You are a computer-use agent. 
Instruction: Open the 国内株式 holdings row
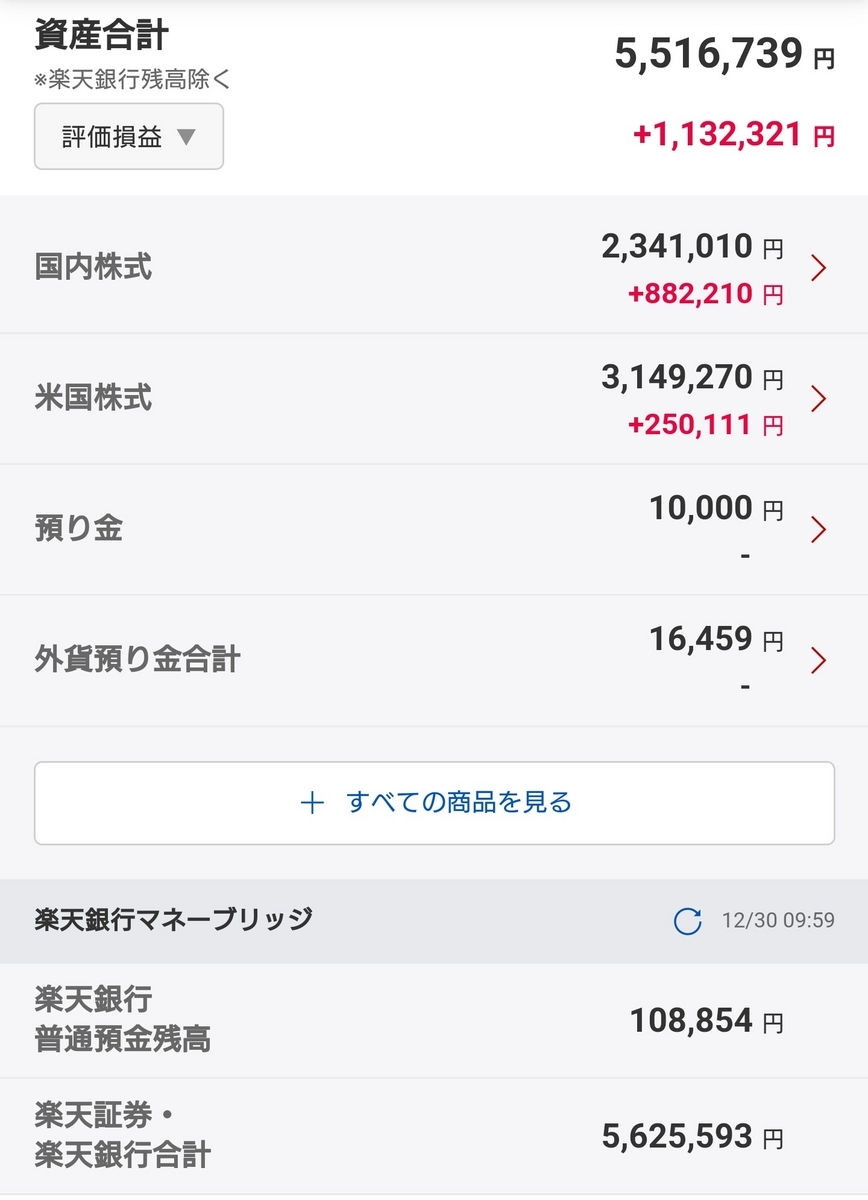(434, 268)
